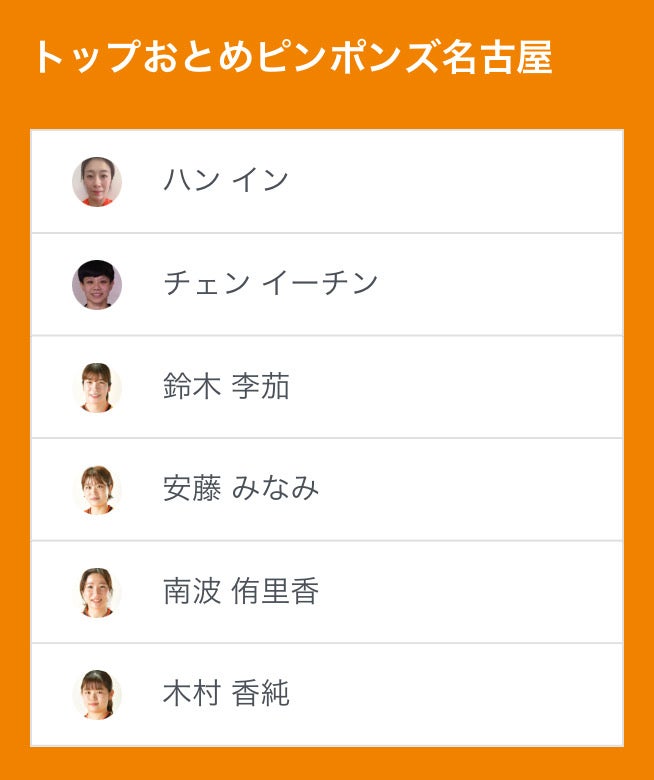Open 南波 侑里香's player page

pos(240,592)
